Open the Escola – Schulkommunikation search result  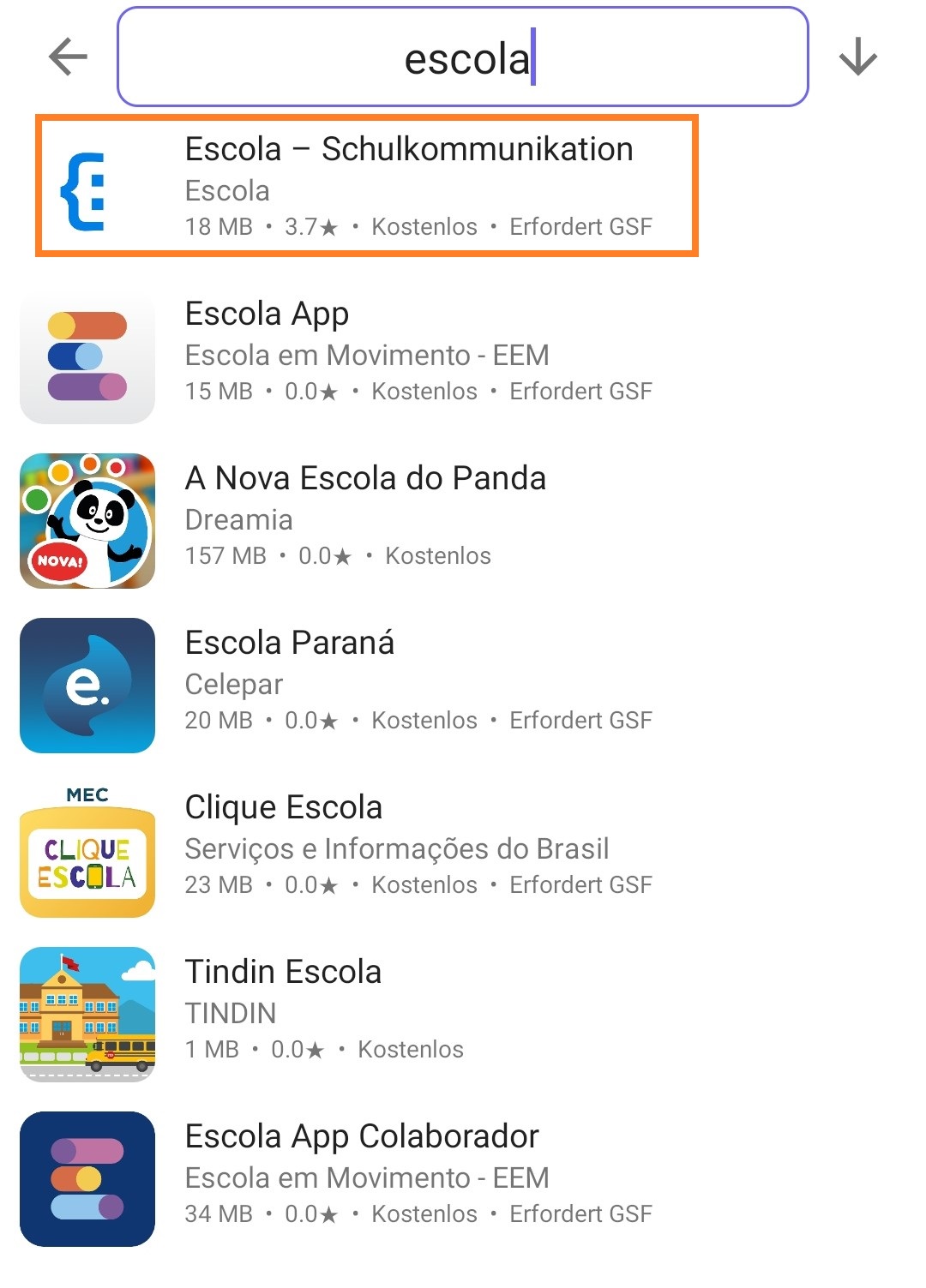pos(409,149)
